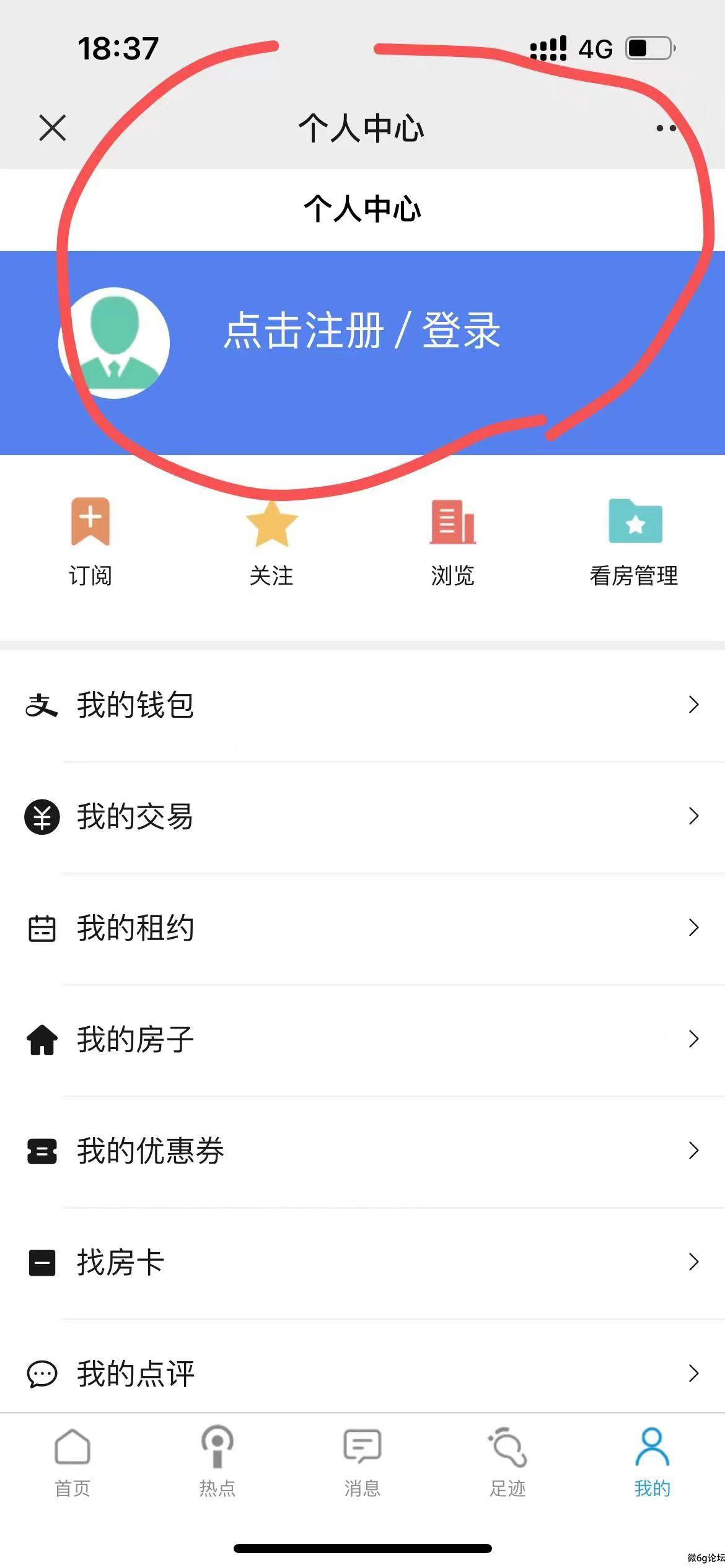Screen dimensions: 725x1568
Task: Open 订阅 subscriptions
Action: coord(90,542)
